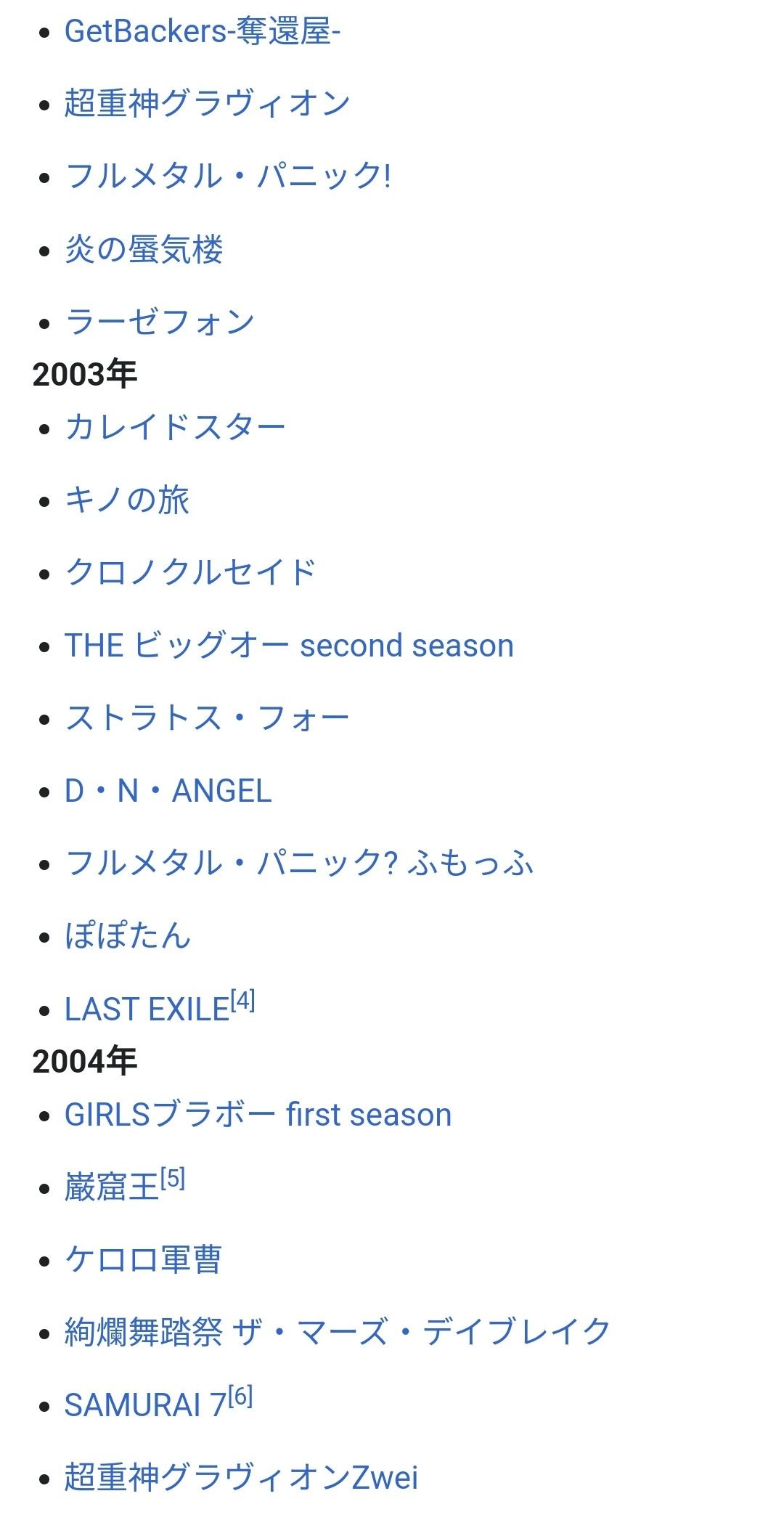Open the カレイドスター link

(175, 427)
